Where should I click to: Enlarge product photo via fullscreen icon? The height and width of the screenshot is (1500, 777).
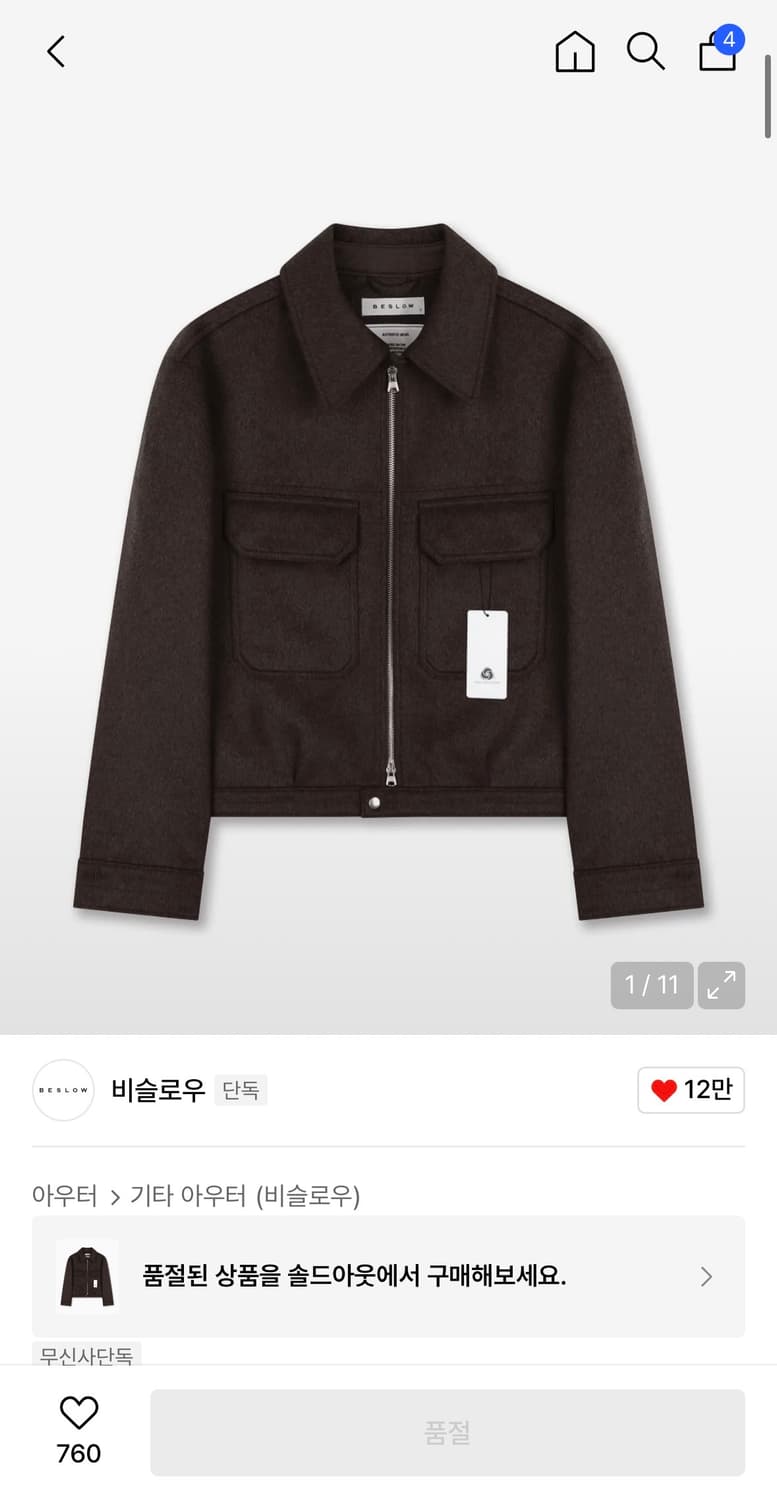tap(721, 985)
